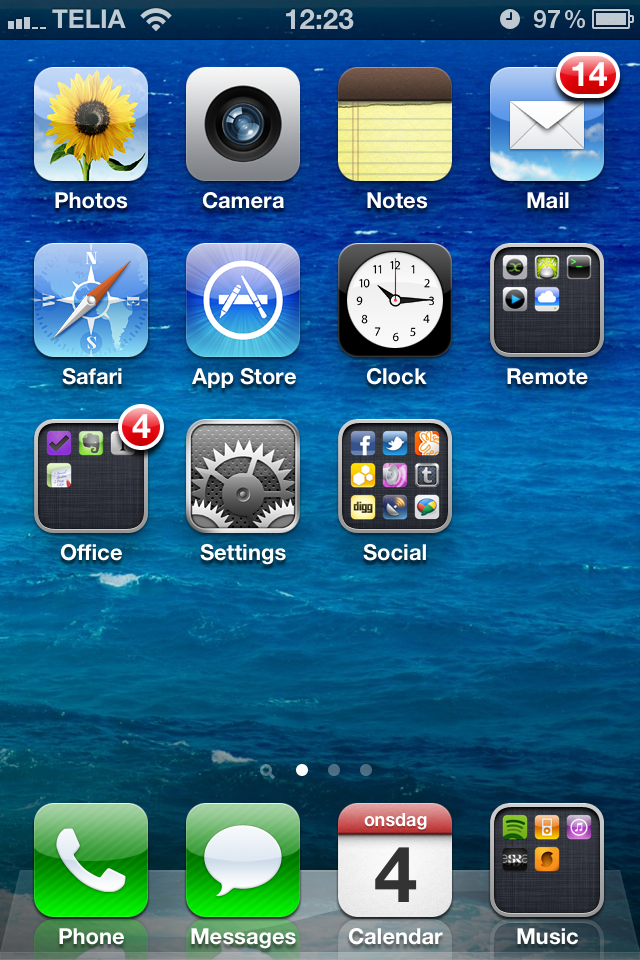Image resolution: width=640 pixels, height=960 pixels.
Task: Launch the Safari browser
Action: 91,300
